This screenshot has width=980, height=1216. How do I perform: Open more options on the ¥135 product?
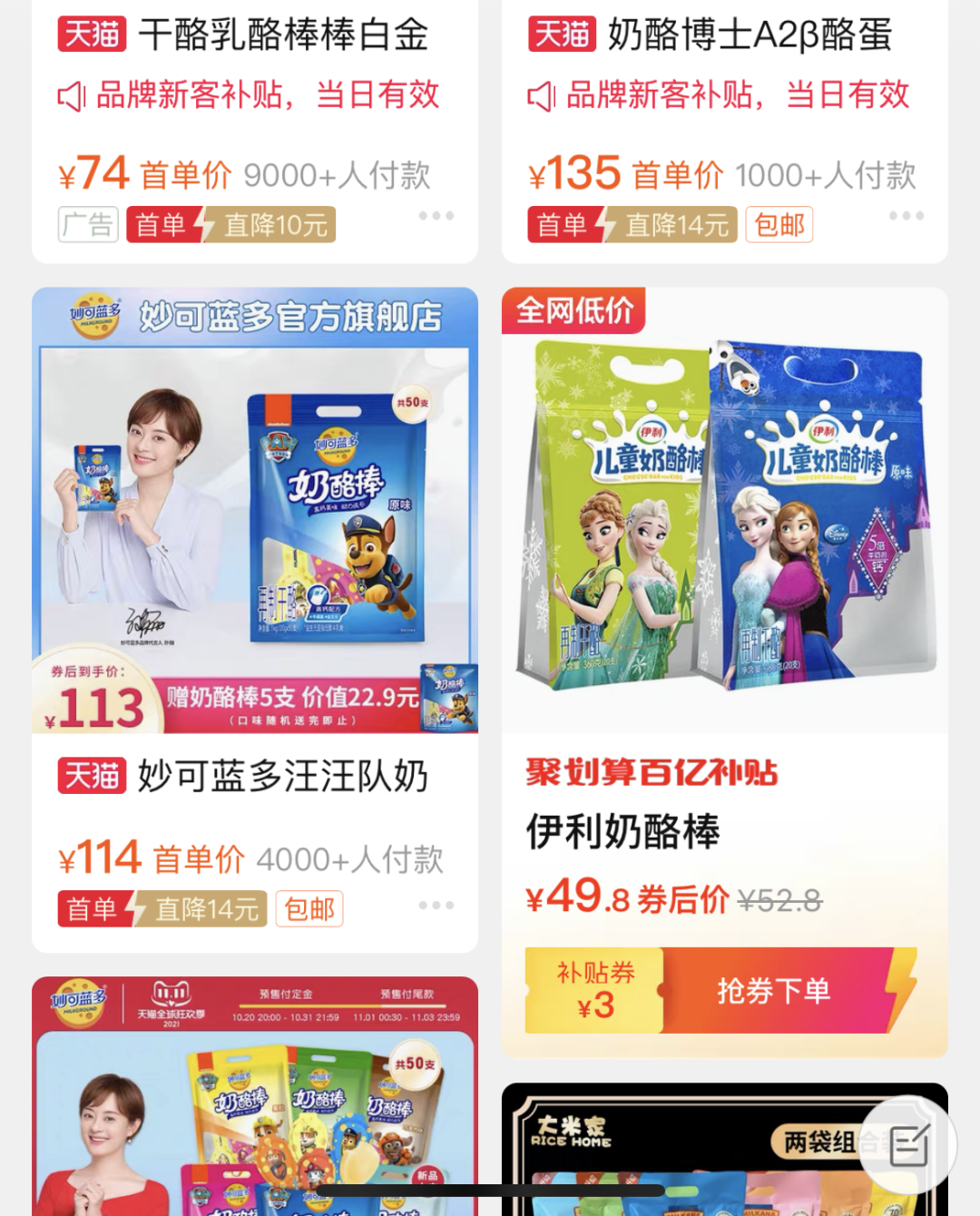(906, 216)
